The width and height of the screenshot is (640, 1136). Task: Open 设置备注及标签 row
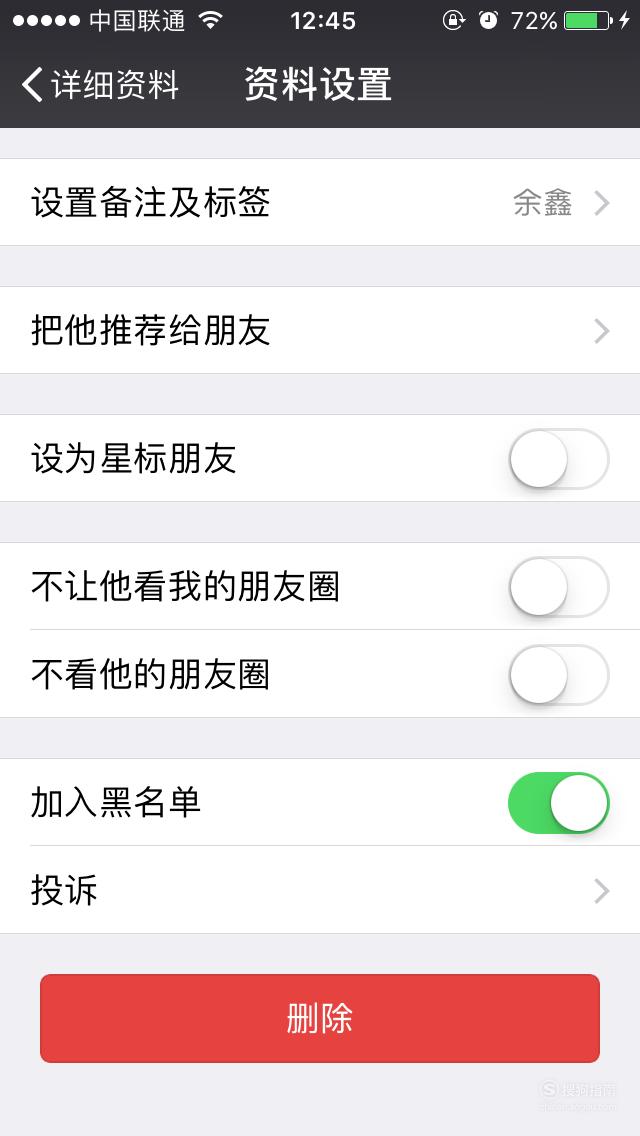pyautogui.click(x=320, y=202)
